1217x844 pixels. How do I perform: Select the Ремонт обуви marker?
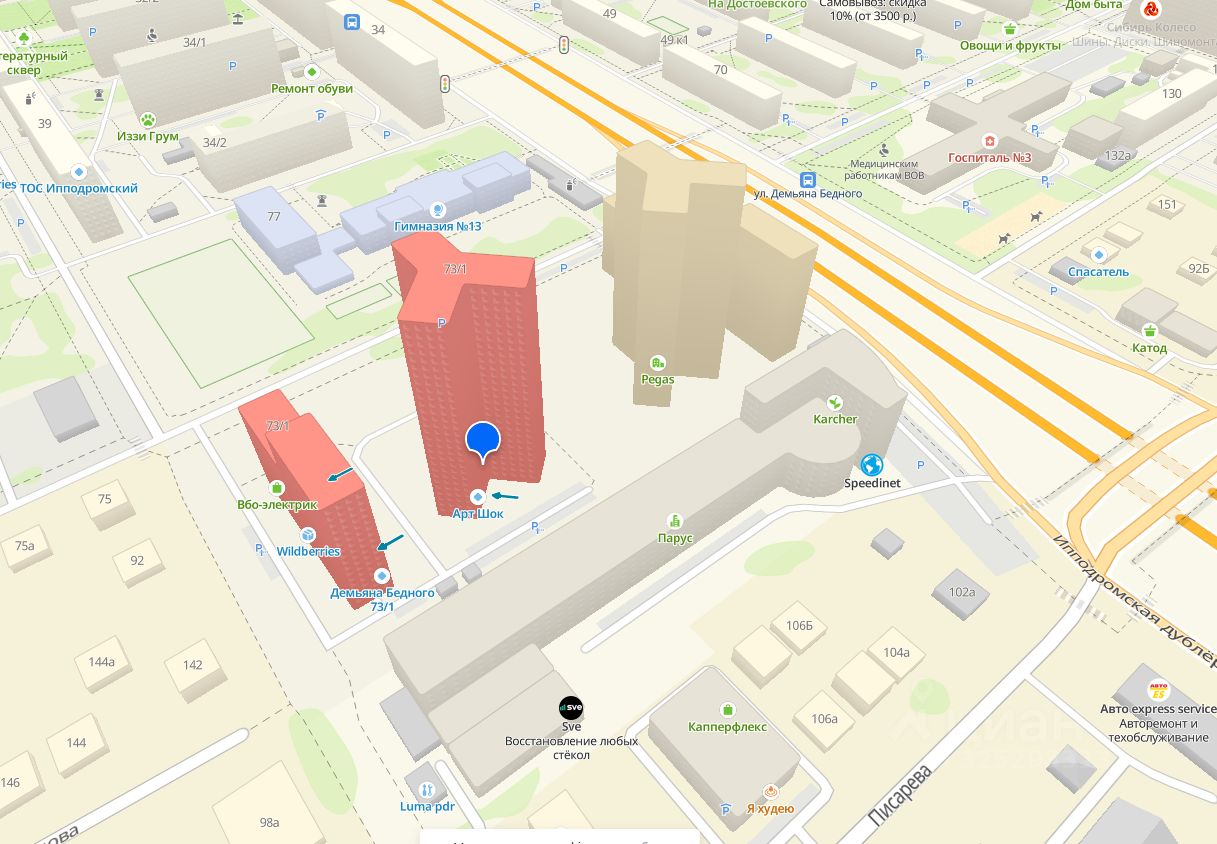[312, 72]
